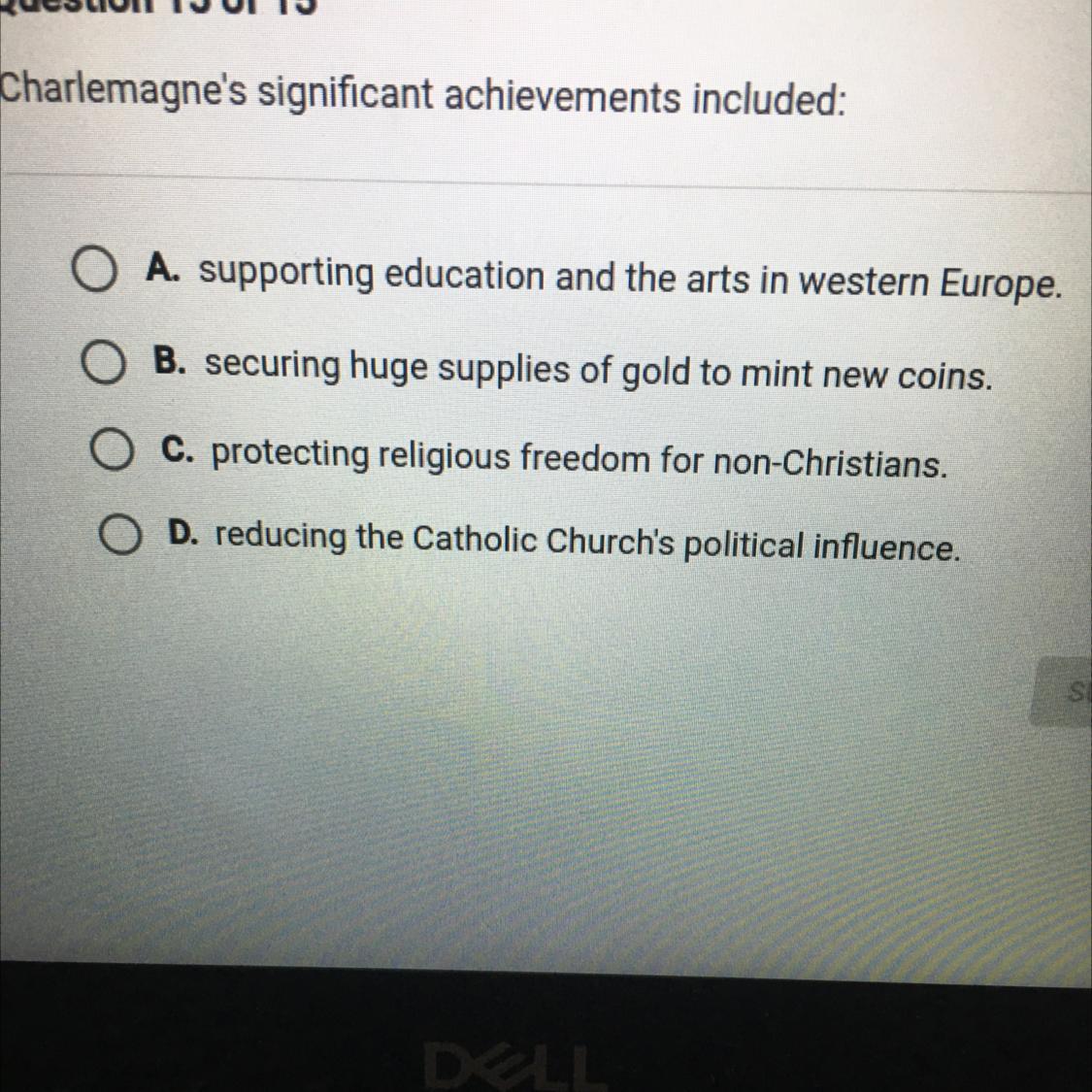1092x1092 pixels.
Task: Tap the greyed-out Submit button
Action: pos(1064,692)
